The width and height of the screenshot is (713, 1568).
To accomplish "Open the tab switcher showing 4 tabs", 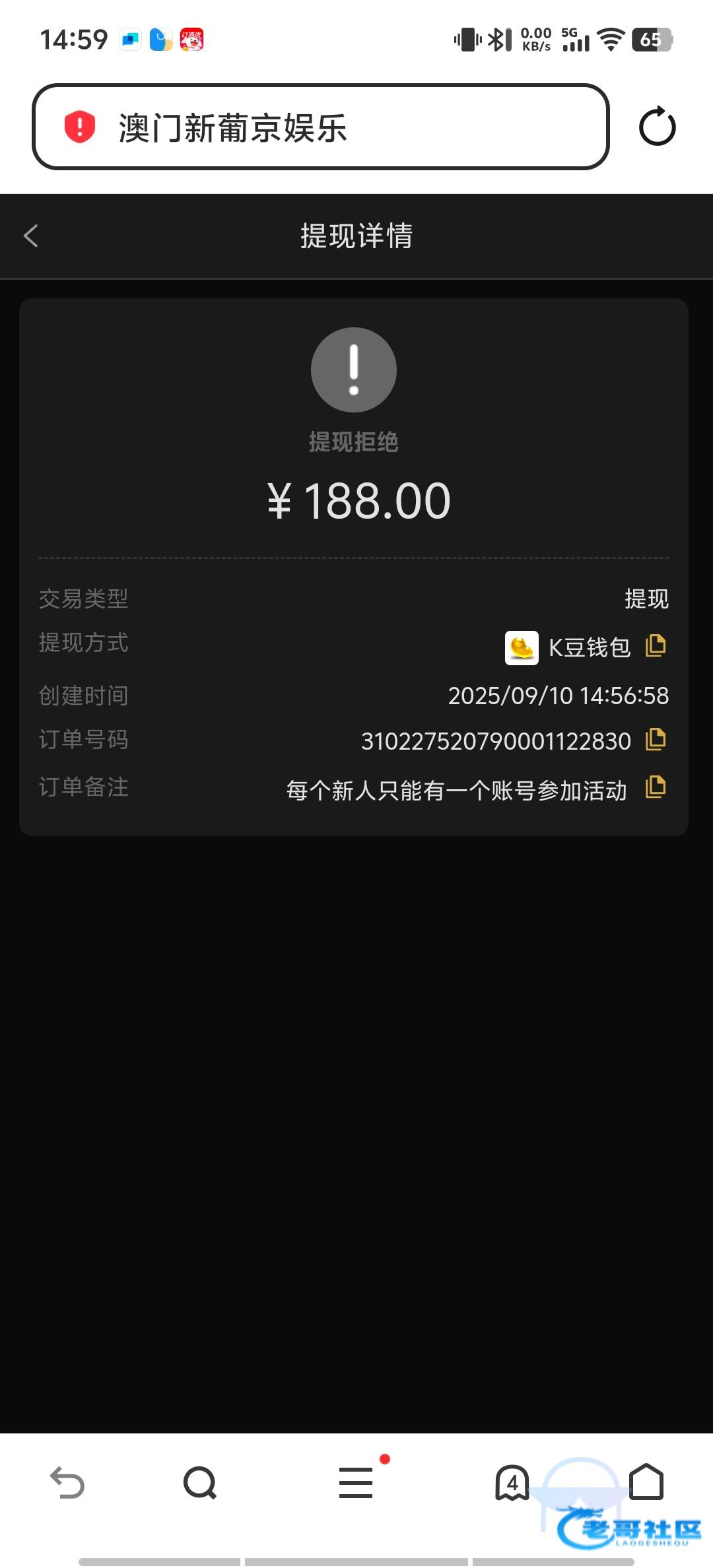I will point(512,1482).
